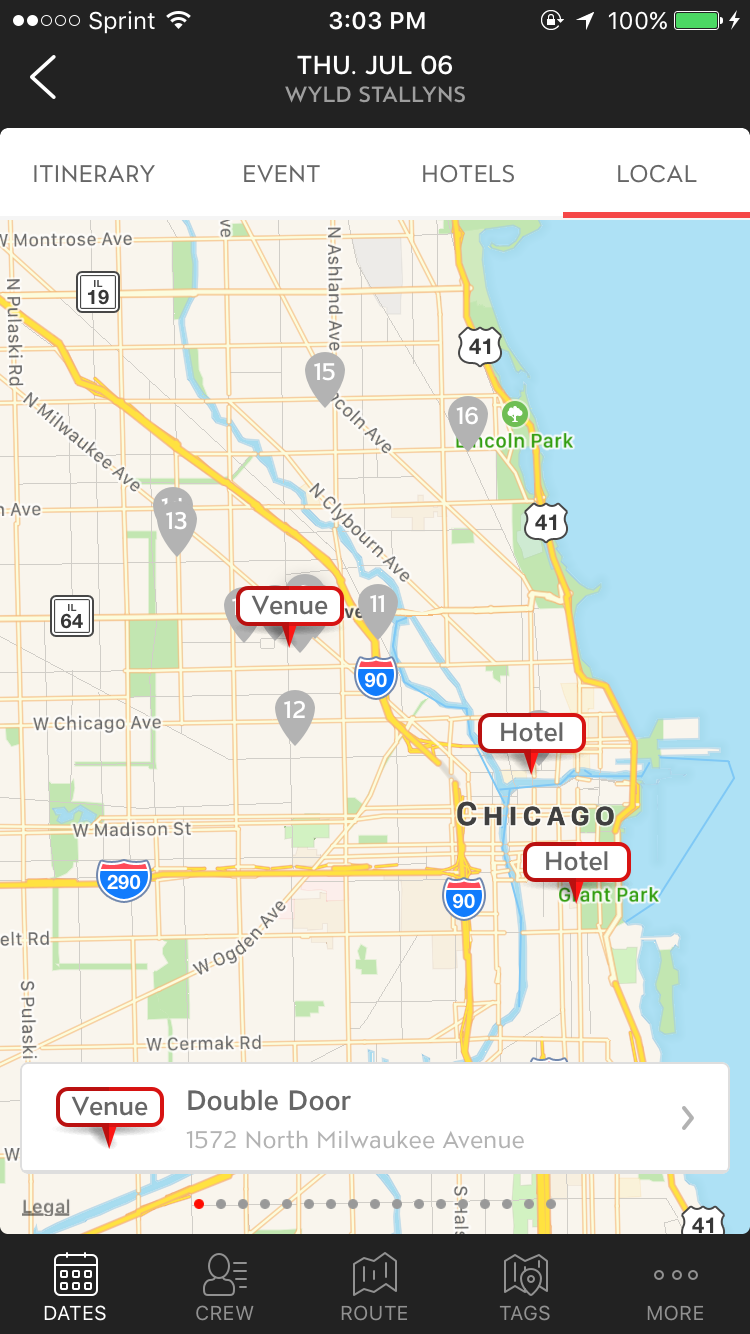Switch to the Event tab
Viewport: 750px width, 1334px height.
click(x=281, y=174)
